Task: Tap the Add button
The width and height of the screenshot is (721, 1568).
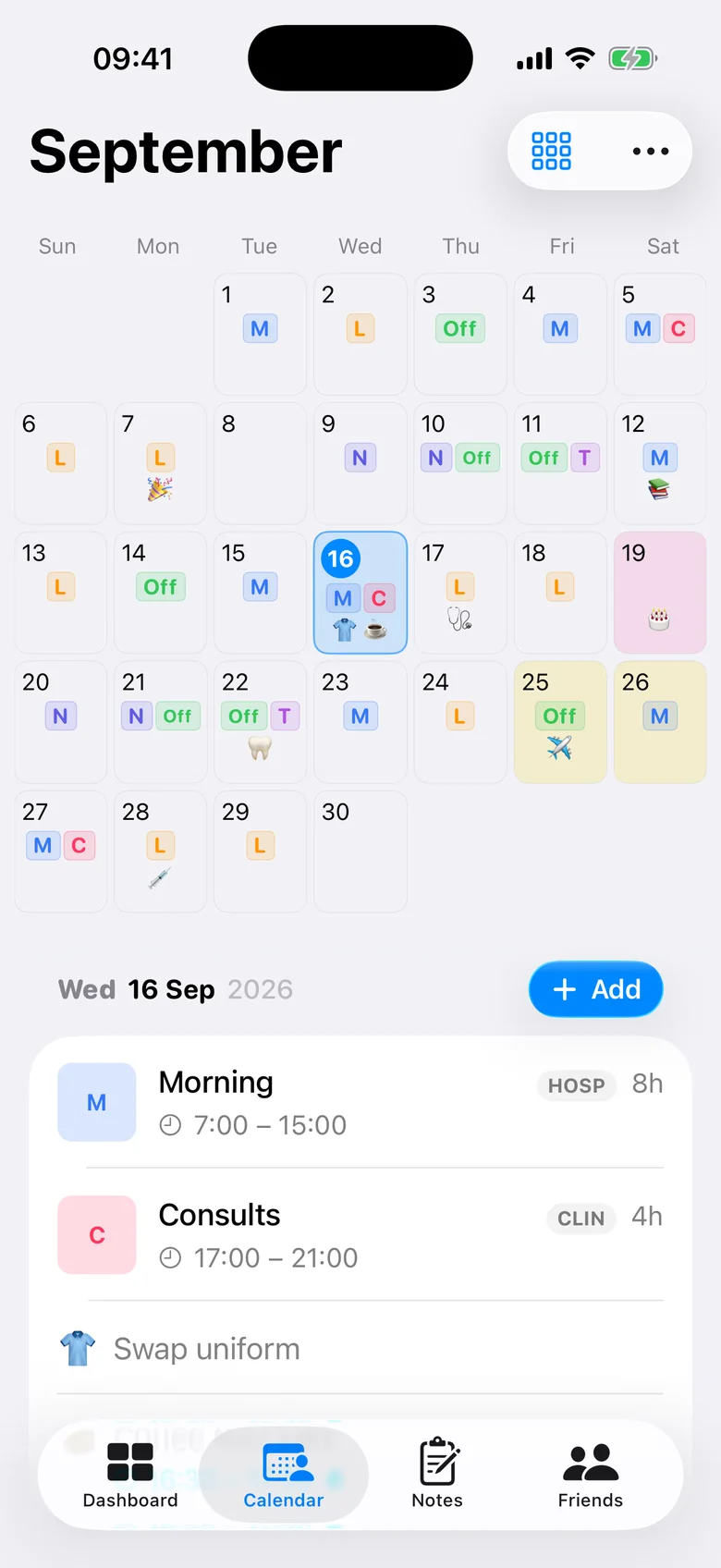Action: click(x=596, y=989)
